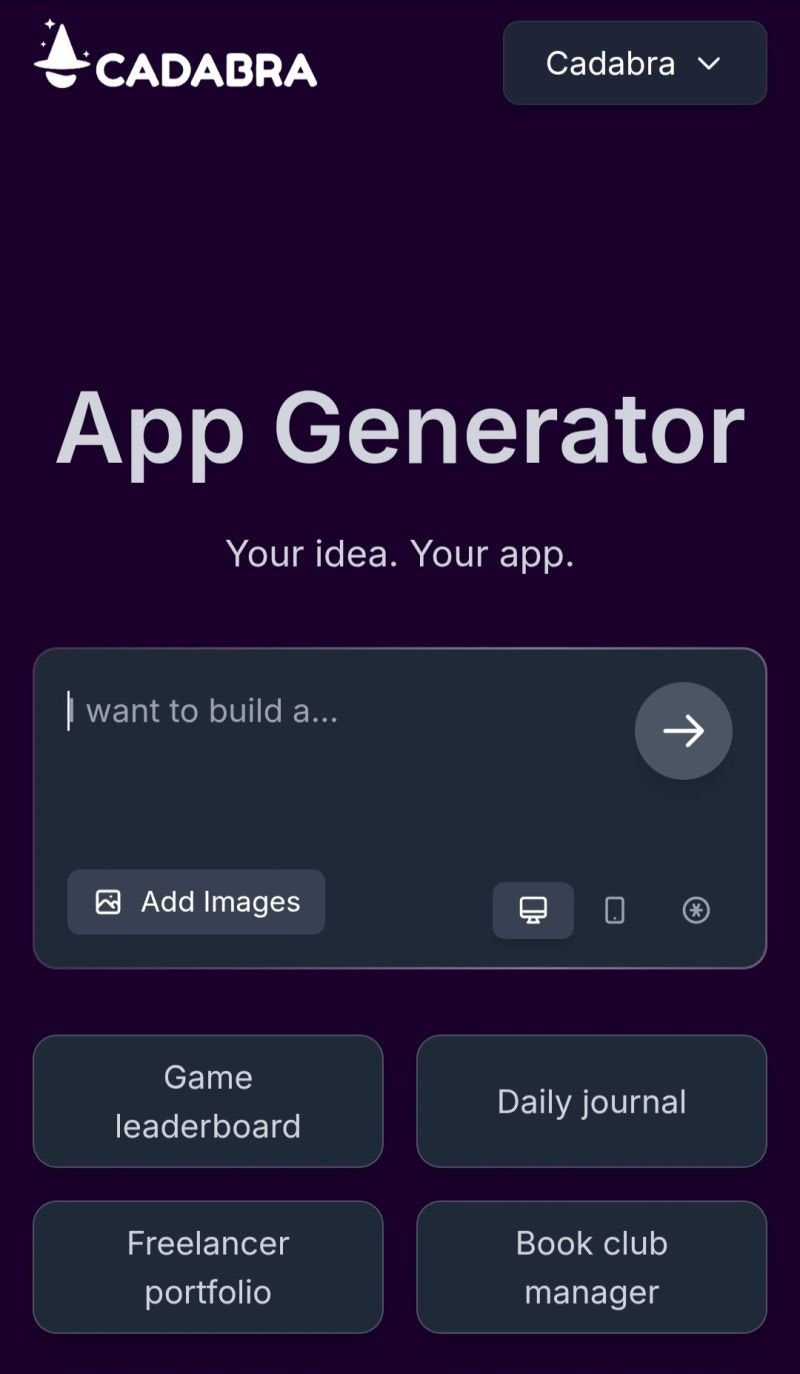This screenshot has height=1374, width=800.
Task: Switch to the mobile phone layout icon
Action: click(615, 910)
